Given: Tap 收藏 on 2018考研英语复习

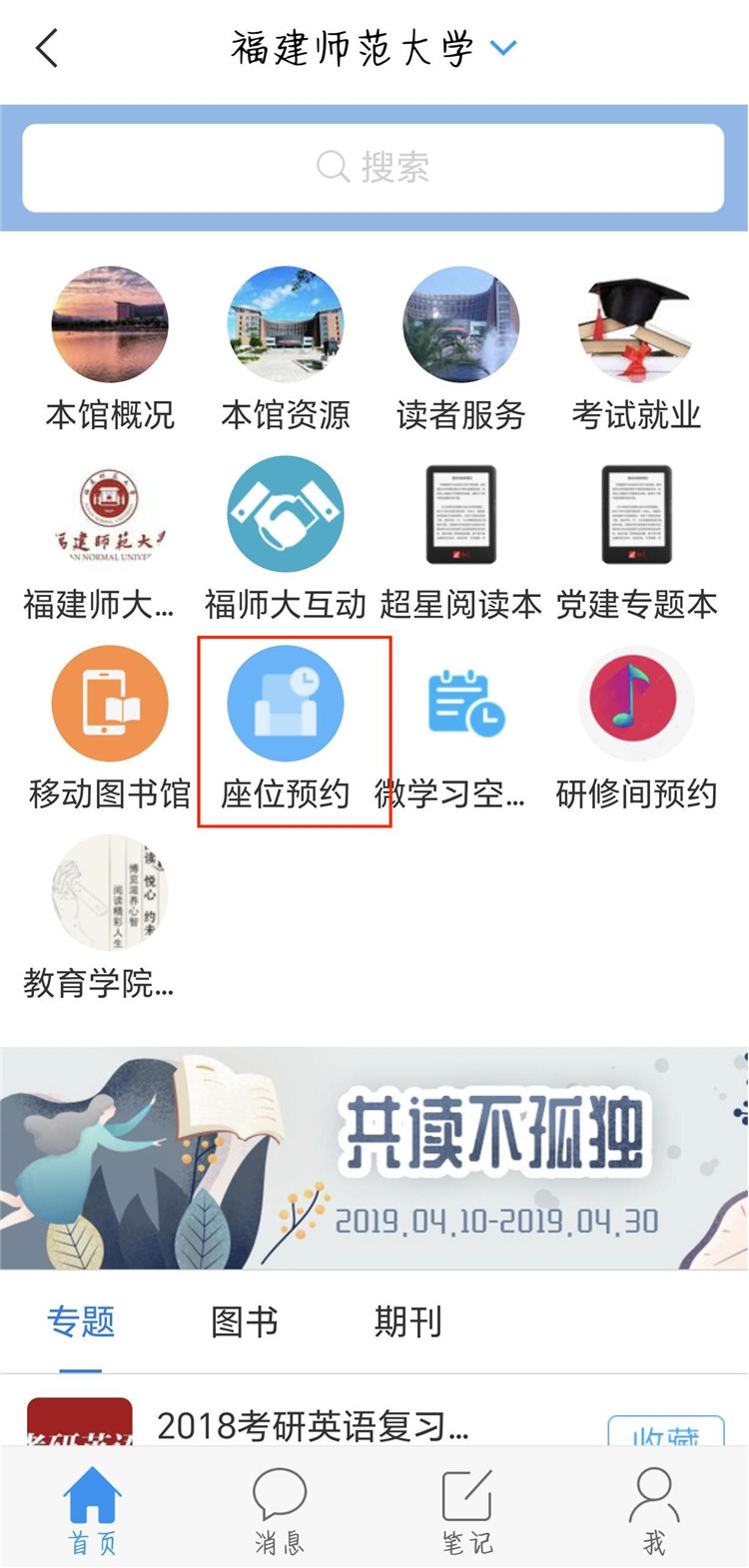Looking at the screenshot, I should tap(665, 1432).
